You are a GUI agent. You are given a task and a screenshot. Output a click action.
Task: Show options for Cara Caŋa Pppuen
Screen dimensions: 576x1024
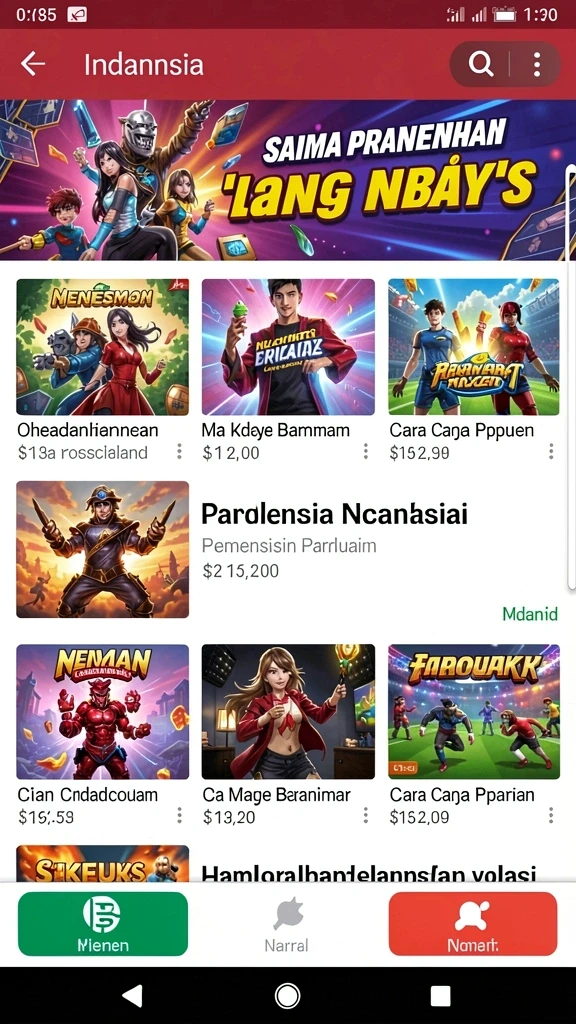[551, 451]
